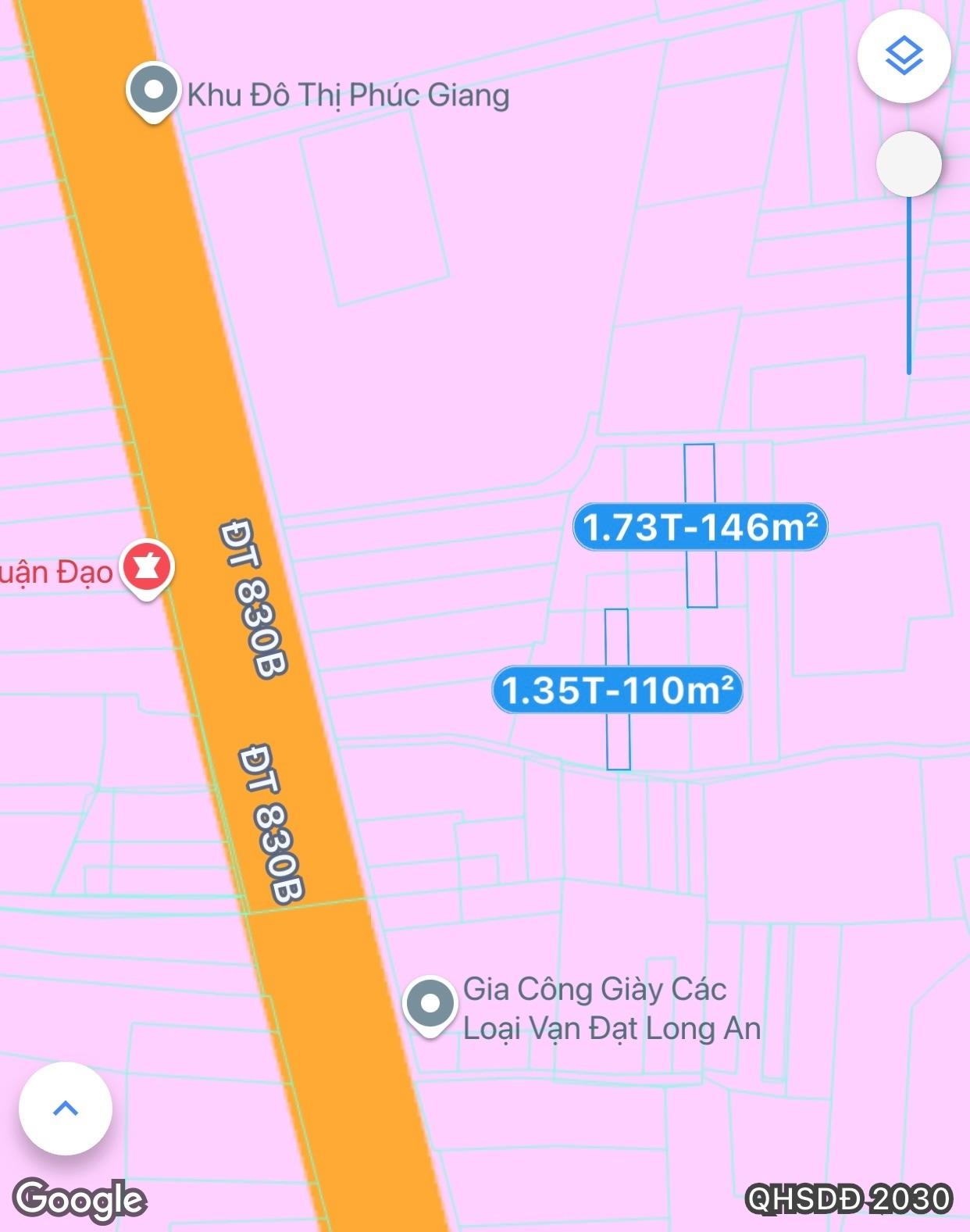Screen dimensions: 970x1232
Task: Select the 1.35T-110m² plot marker
Action: pyautogui.click(x=617, y=690)
